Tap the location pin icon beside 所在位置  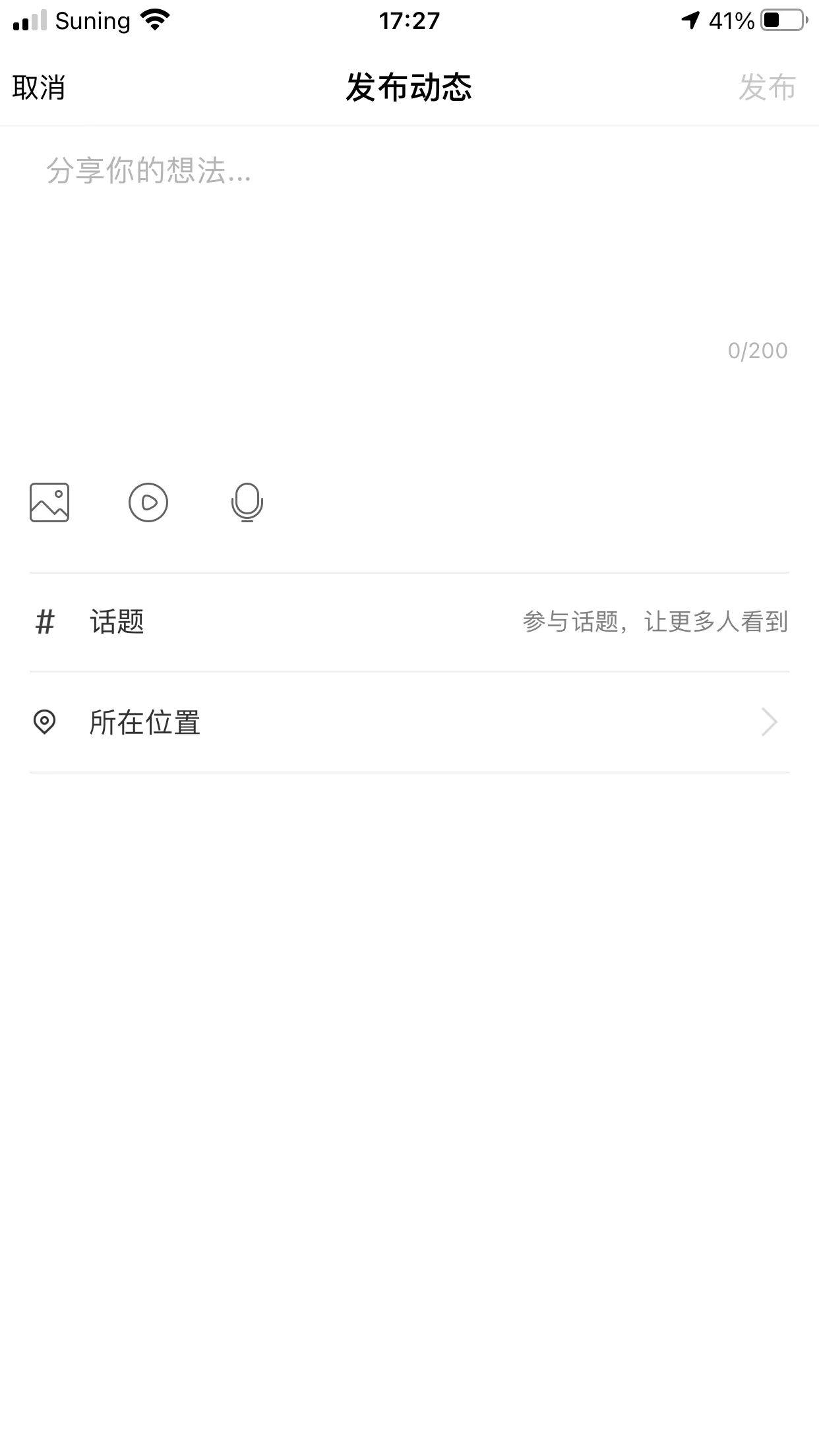pyautogui.click(x=45, y=723)
